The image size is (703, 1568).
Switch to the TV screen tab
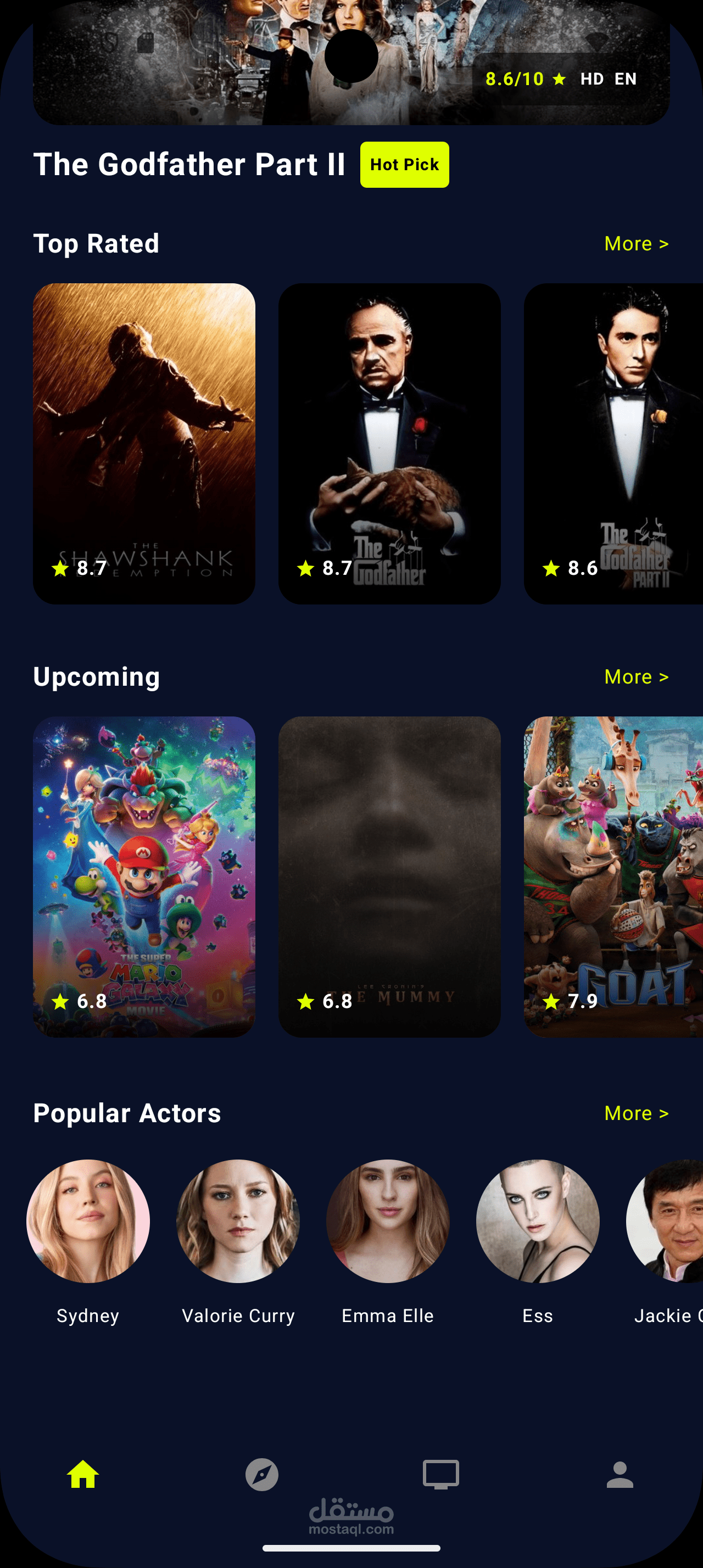[x=440, y=1474]
